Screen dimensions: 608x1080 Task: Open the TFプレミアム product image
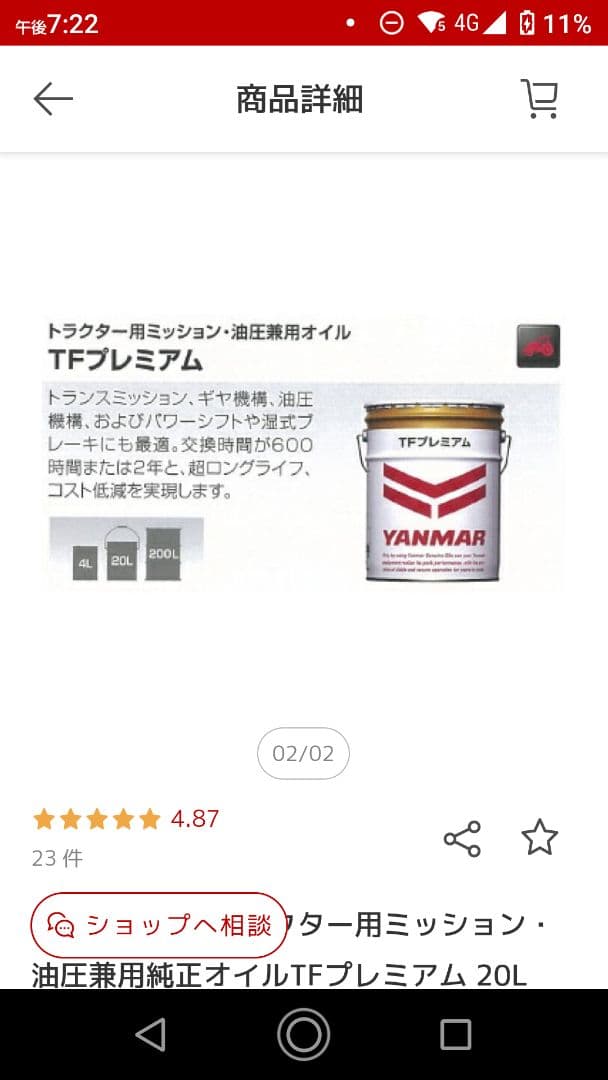coord(304,452)
